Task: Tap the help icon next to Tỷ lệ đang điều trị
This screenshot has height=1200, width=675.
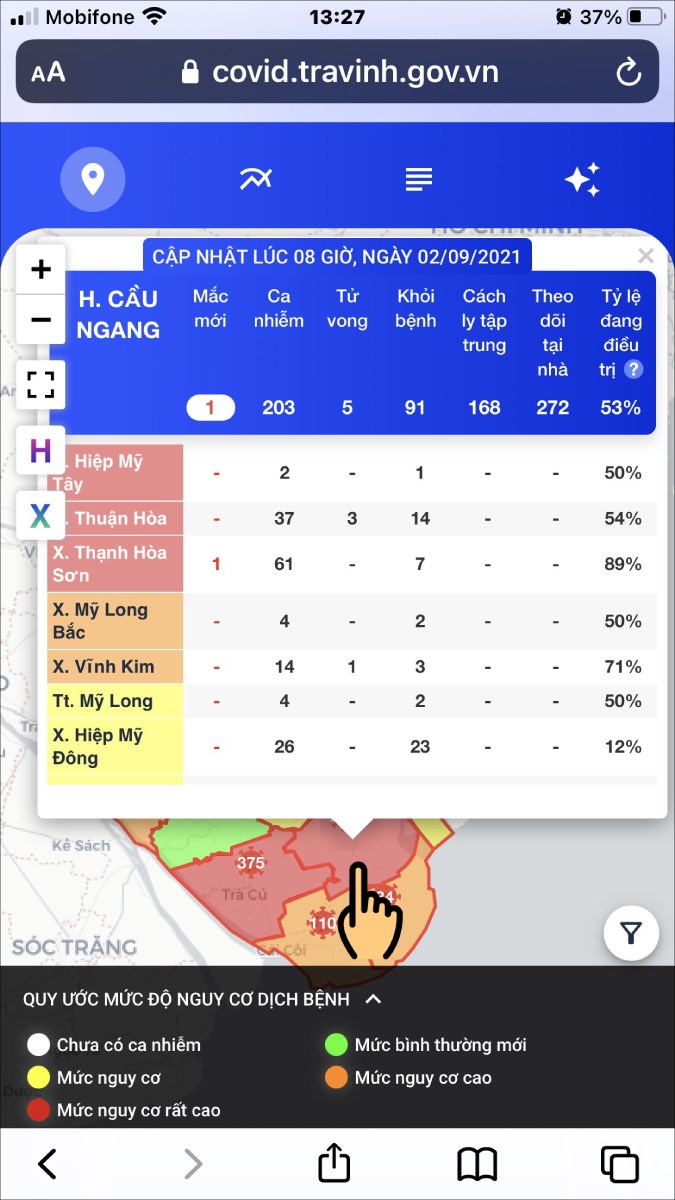Action: coord(633,369)
